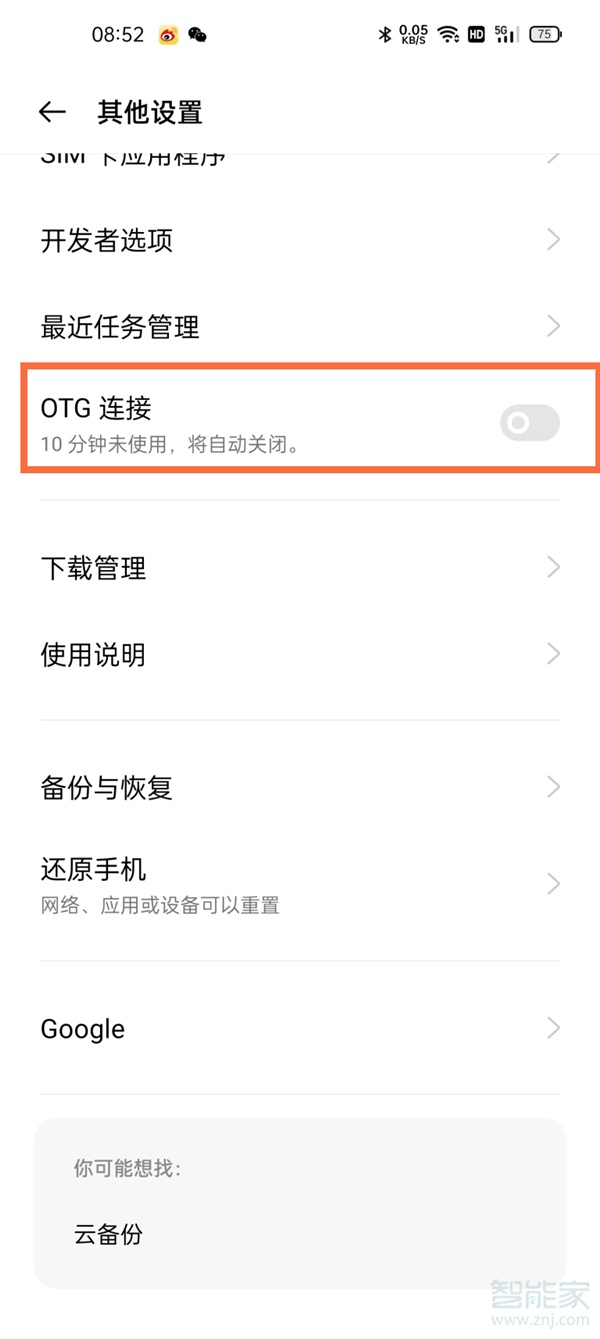Open 还原手机 options
600x1339 pixels.
click(x=300, y=884)
